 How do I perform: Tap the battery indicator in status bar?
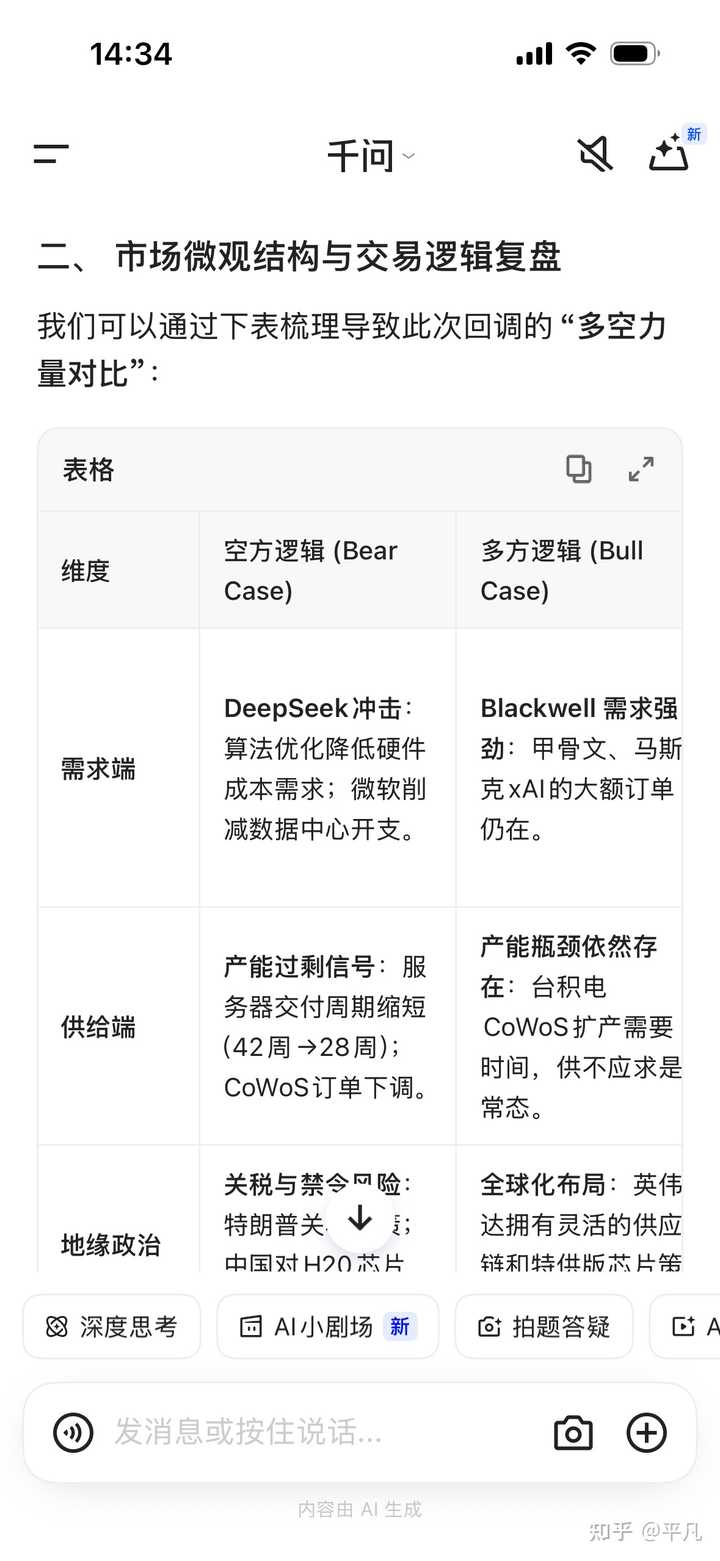point(633,53)
